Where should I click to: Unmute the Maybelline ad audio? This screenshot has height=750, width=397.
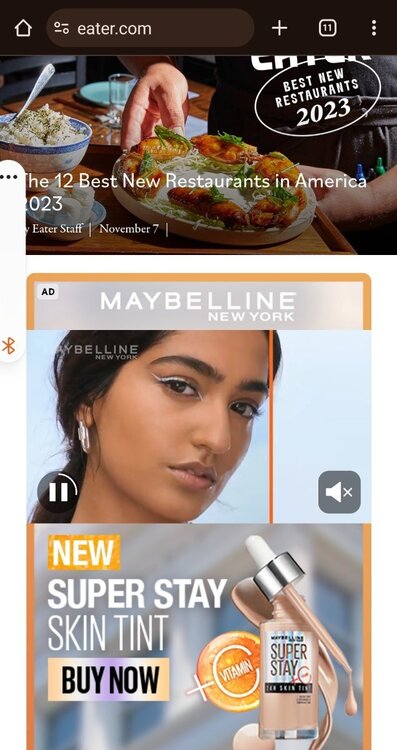pos(340,492)
